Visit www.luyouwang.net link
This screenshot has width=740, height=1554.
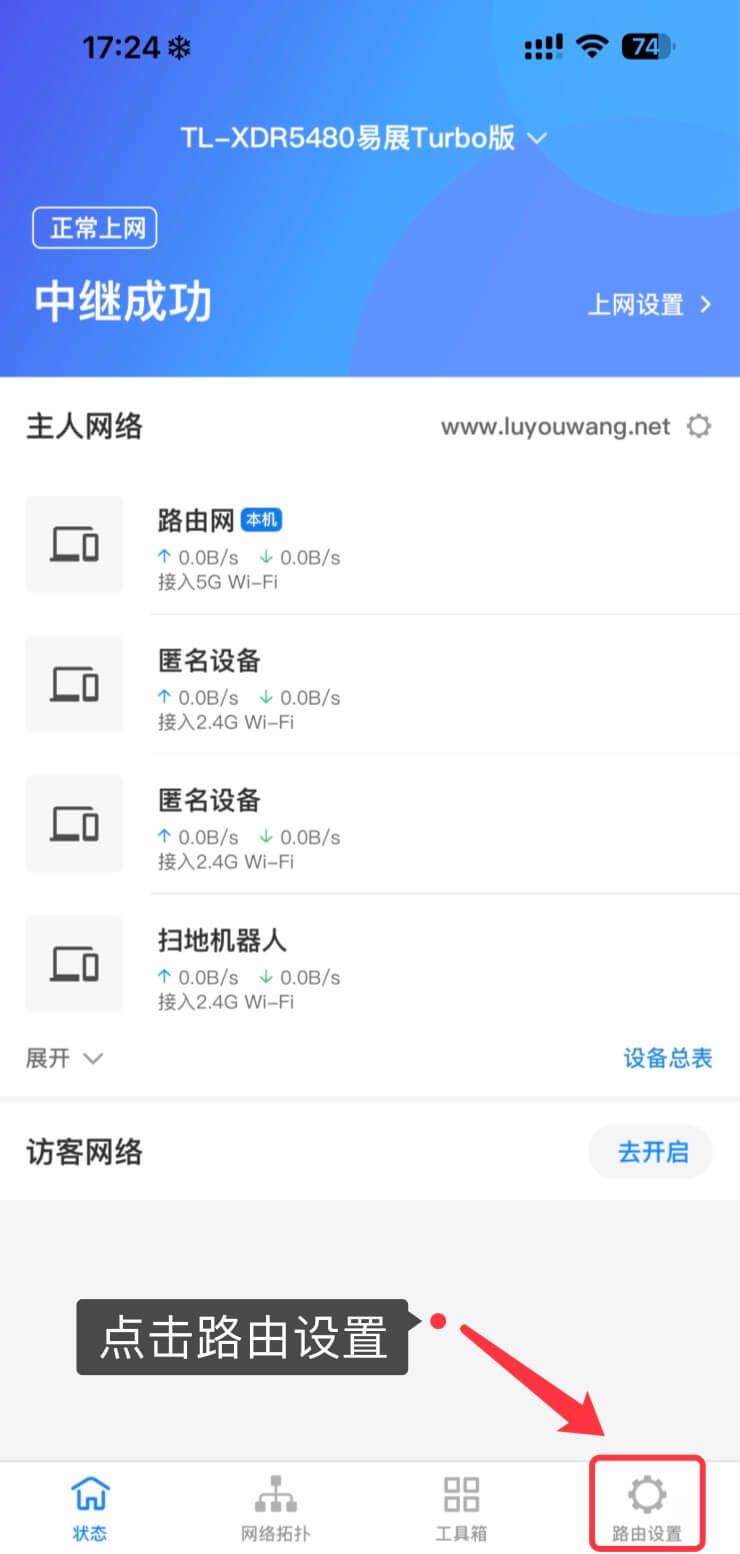(556, 425)
